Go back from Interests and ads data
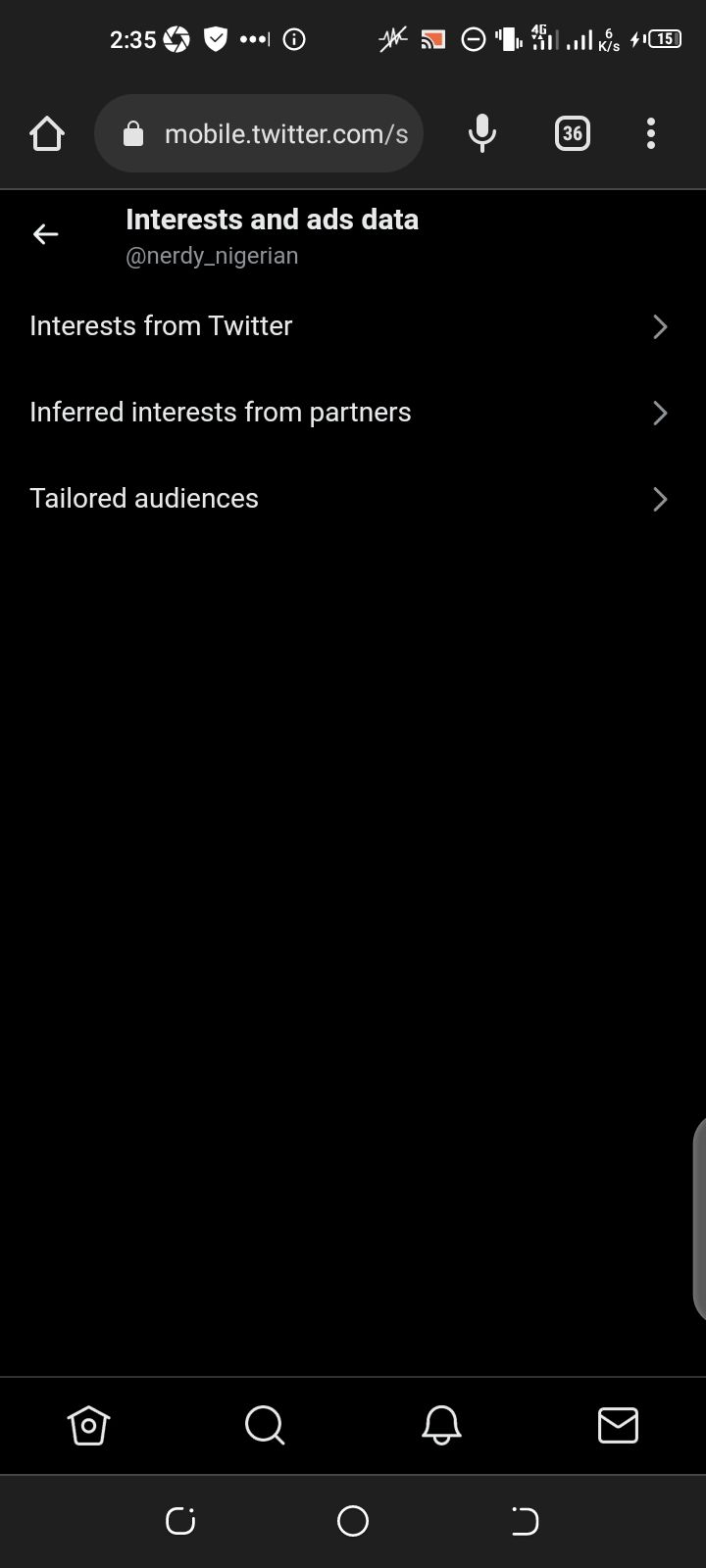 [45, 234]
